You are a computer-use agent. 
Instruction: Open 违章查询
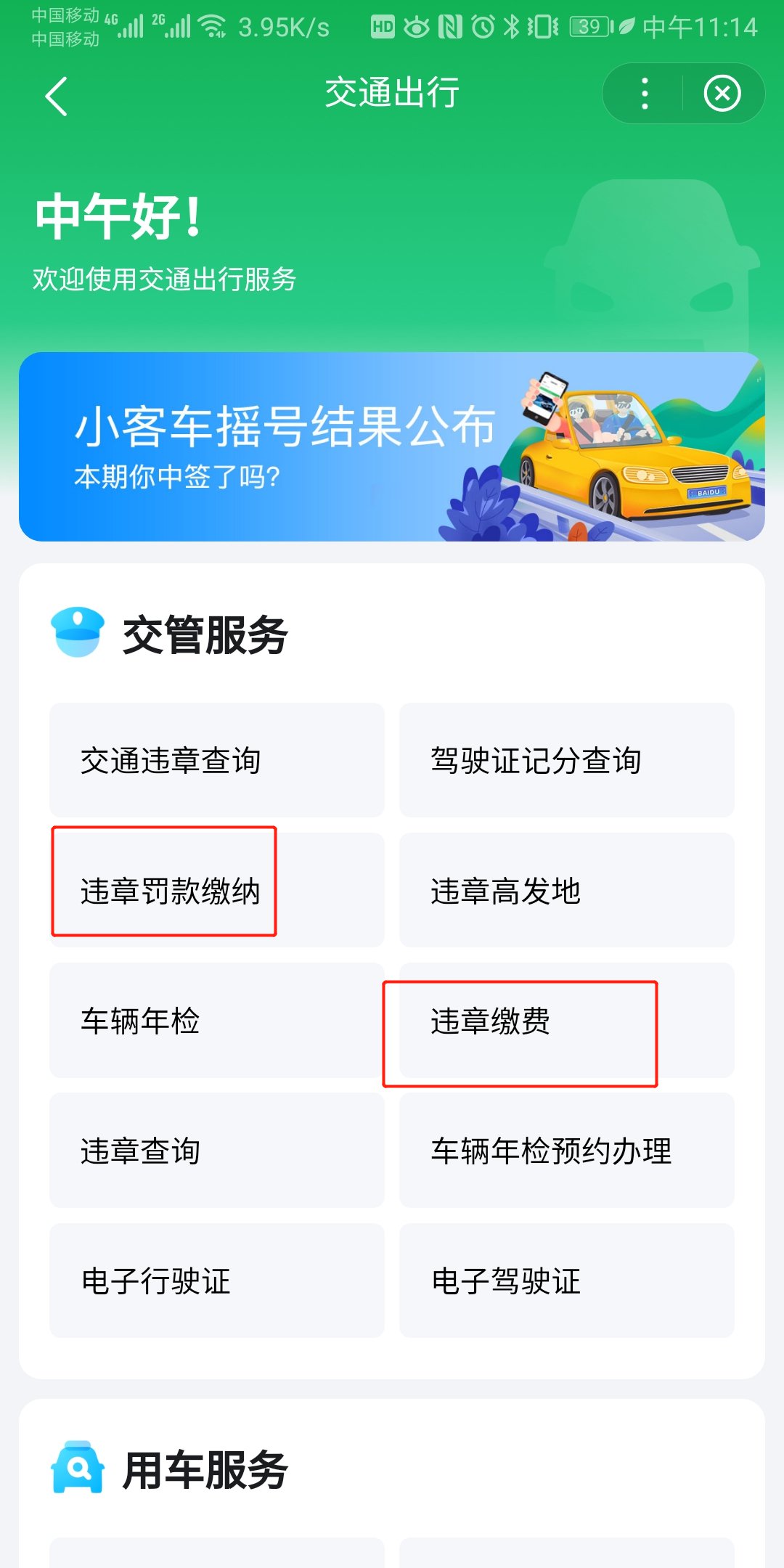coord(216,1150)
